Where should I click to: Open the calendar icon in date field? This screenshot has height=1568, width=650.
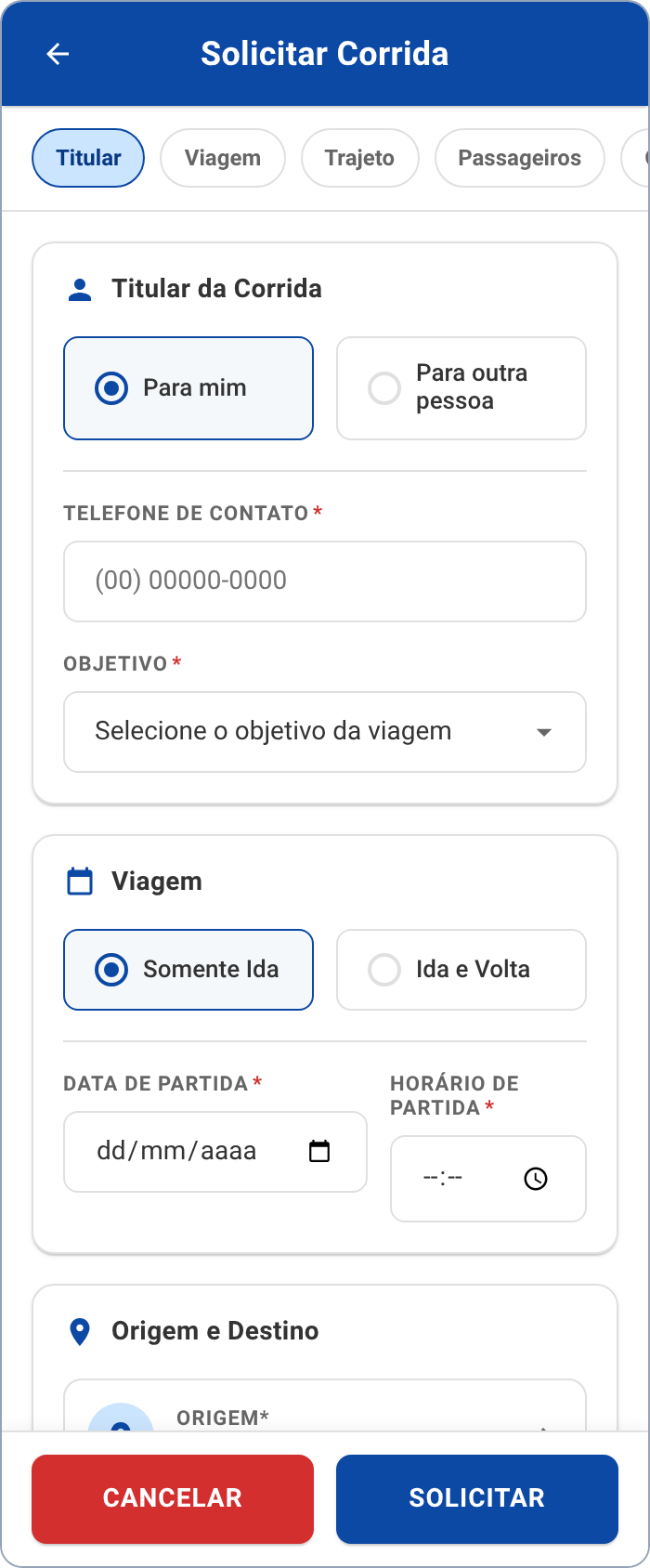319,1152
